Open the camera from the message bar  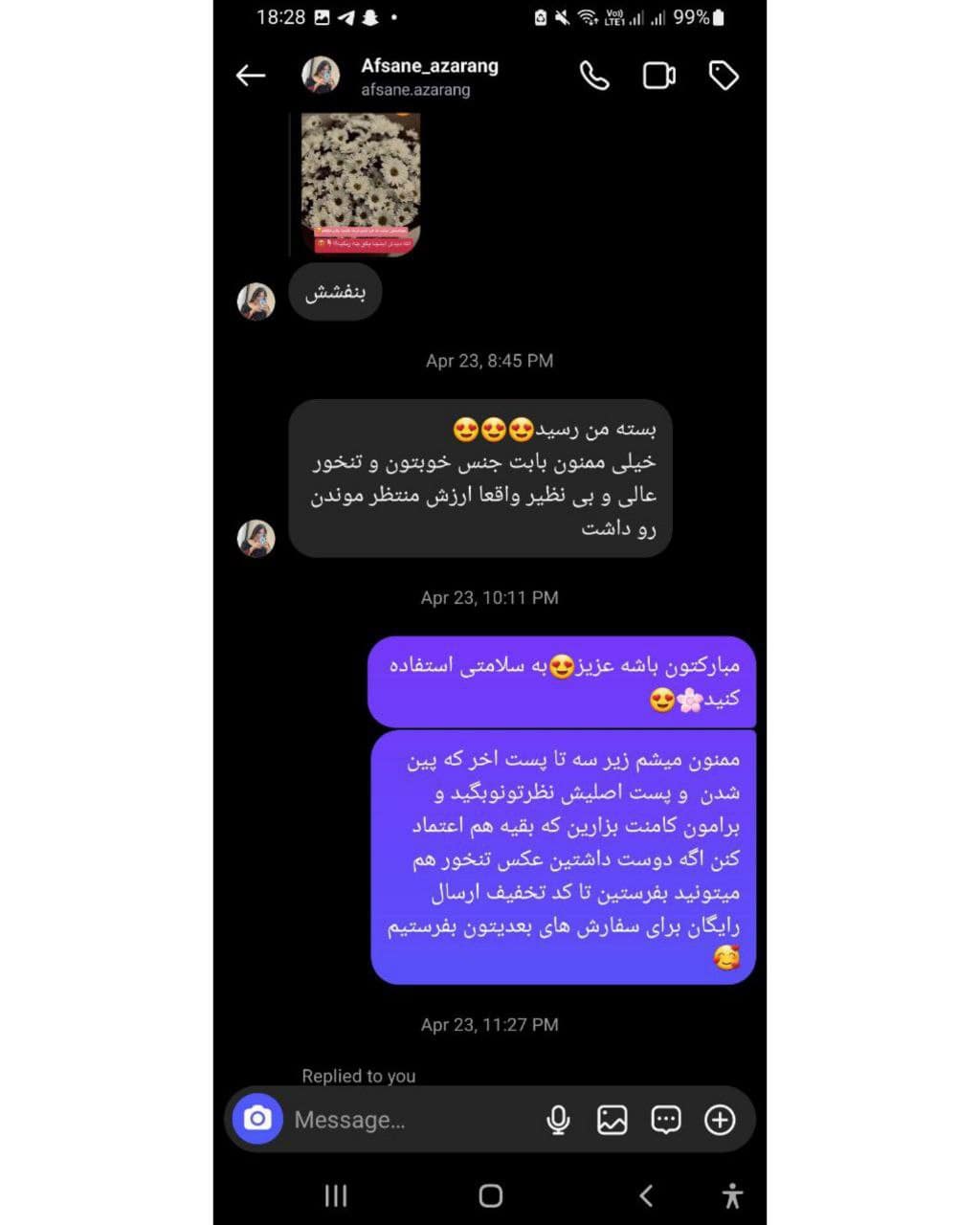pyautogui.click(x=257, y=1119)
